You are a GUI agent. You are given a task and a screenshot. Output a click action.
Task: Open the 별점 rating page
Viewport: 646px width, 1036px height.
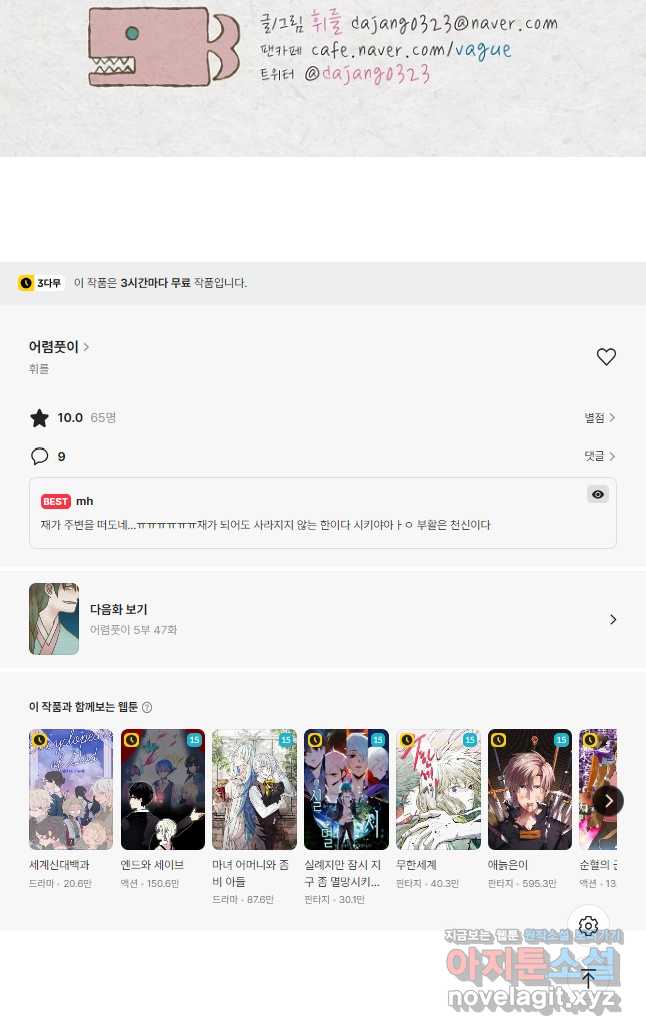click(599, 418)
